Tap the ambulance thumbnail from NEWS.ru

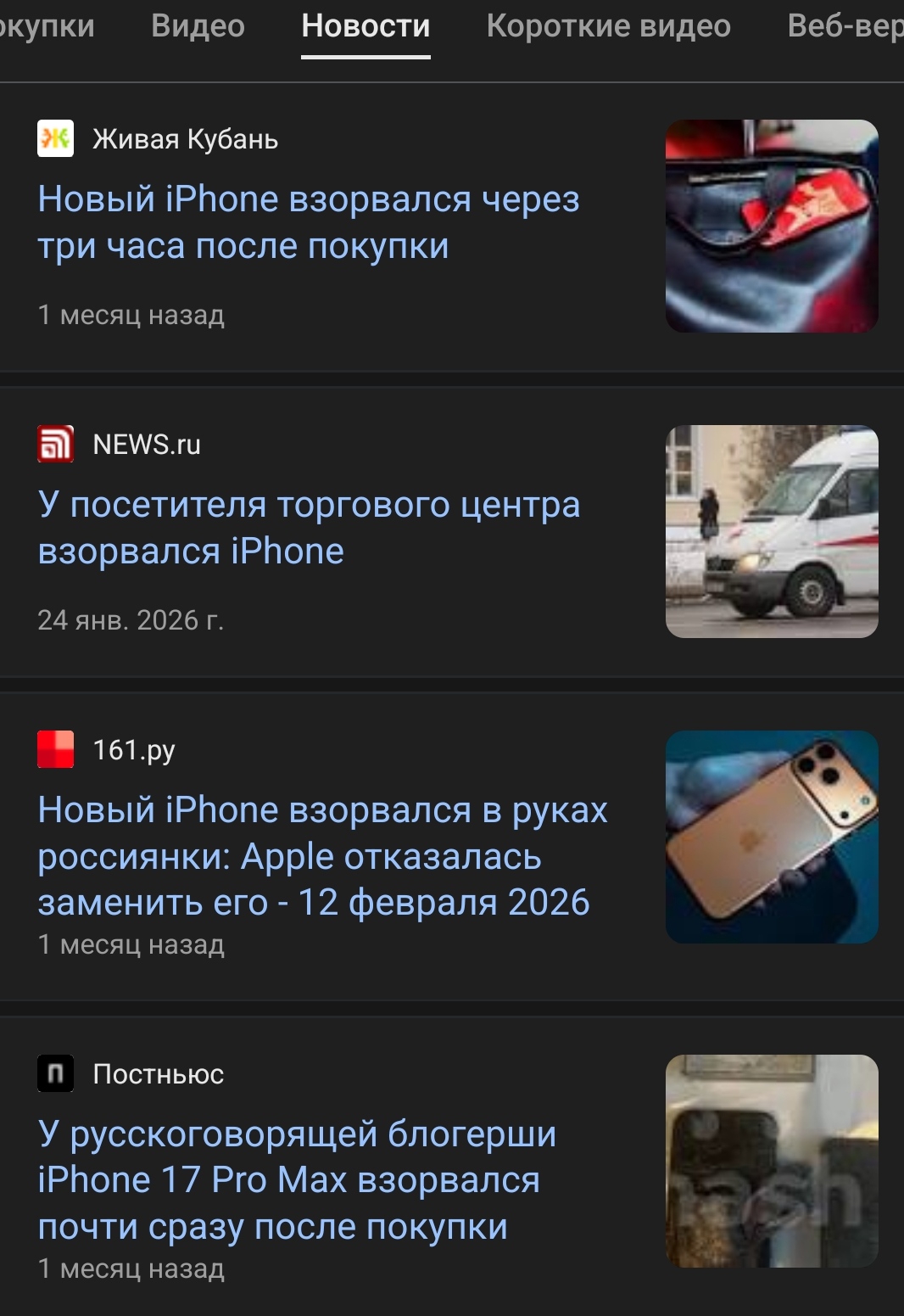point(772,531)
